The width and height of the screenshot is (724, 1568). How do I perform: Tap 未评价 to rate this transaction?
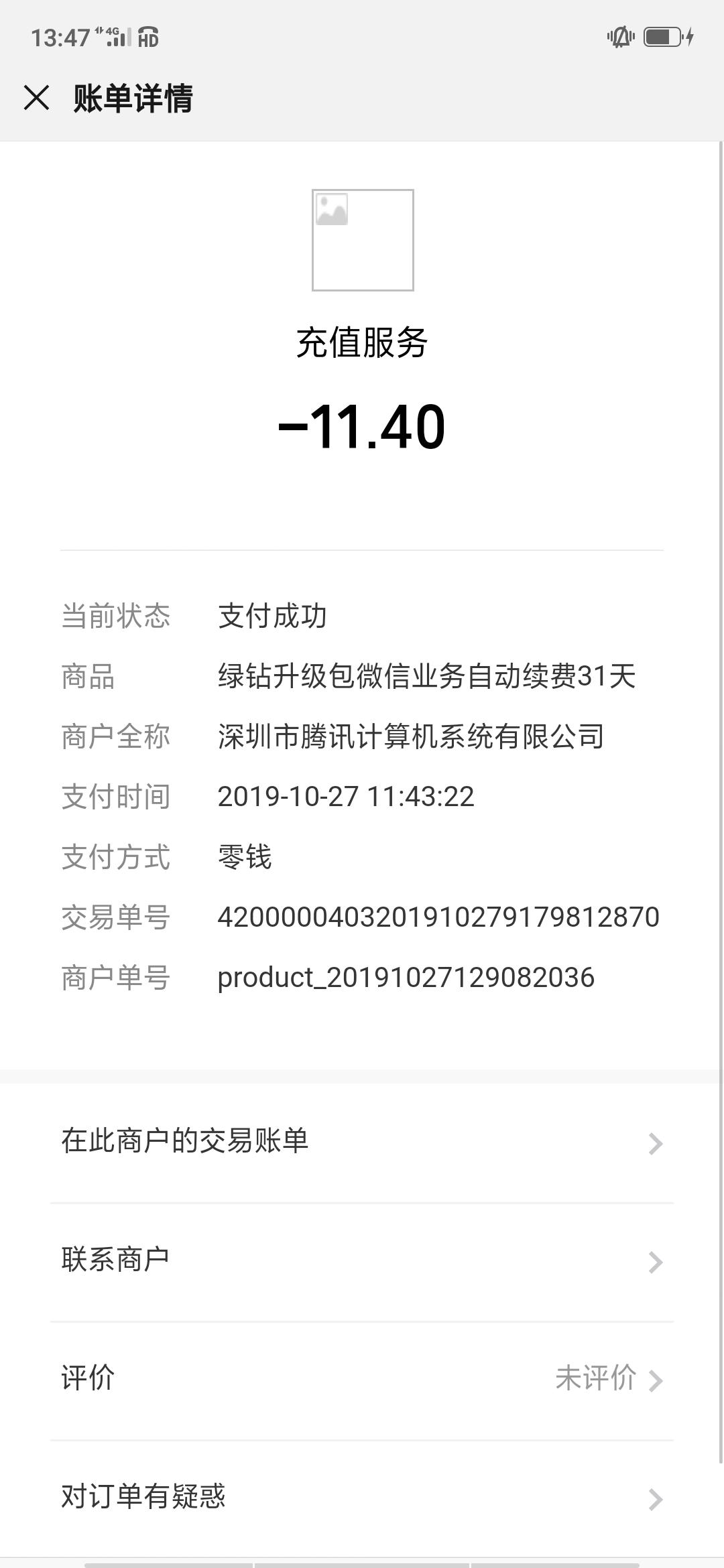pyautogui.click(x=595, y=1379)
